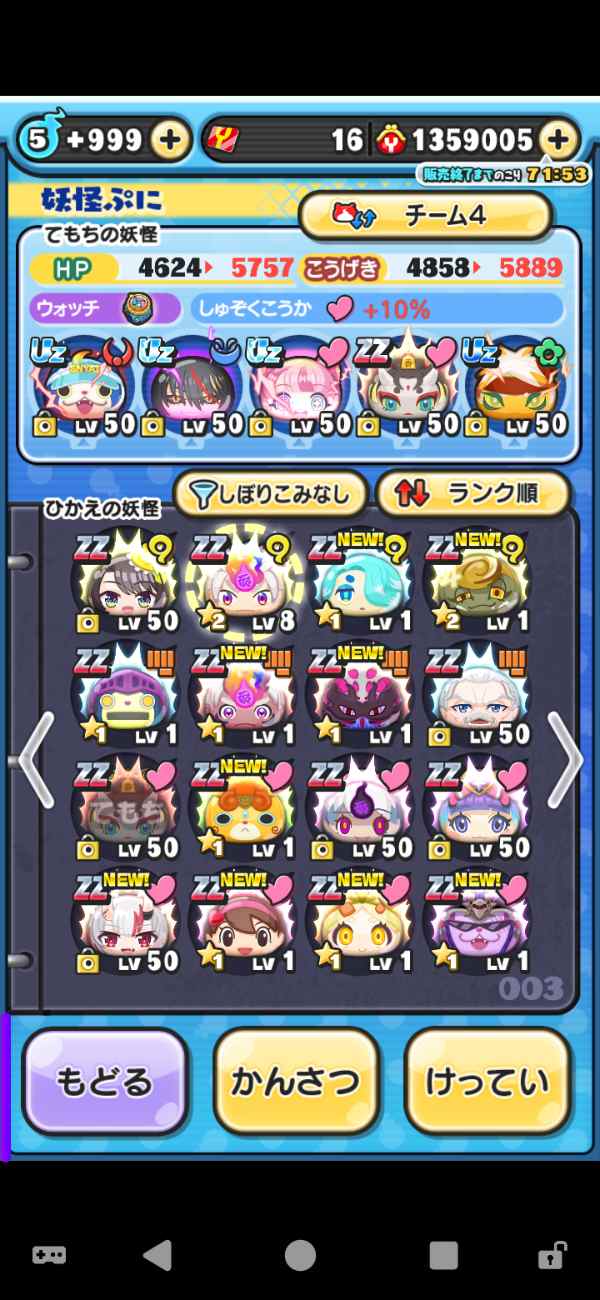The image size is (600, 1300).
Task: Tap the もどる back button
Action: tap(105, 1082)
